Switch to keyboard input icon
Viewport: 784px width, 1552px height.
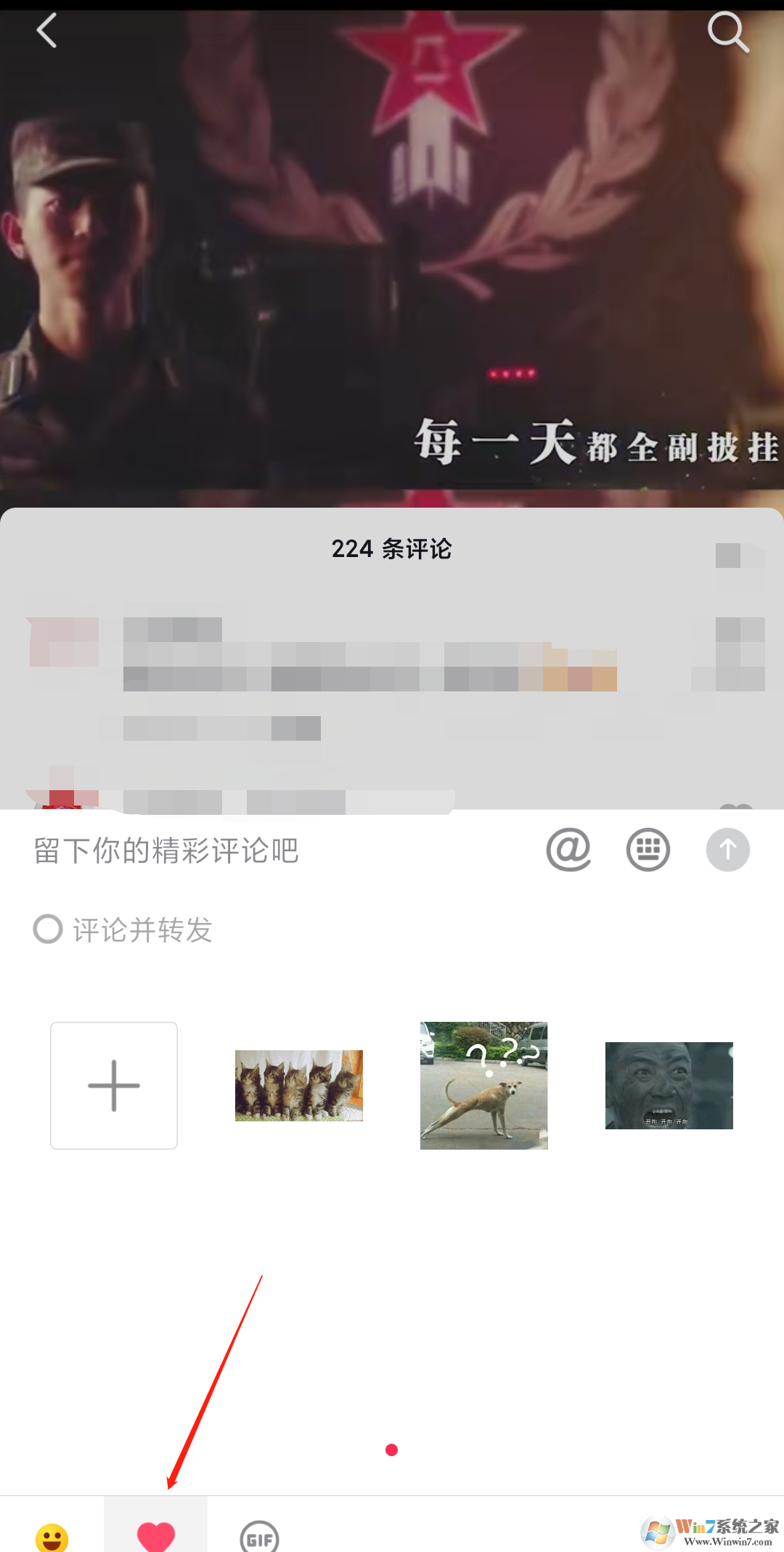pyautogui.click(x=648, y=849)
